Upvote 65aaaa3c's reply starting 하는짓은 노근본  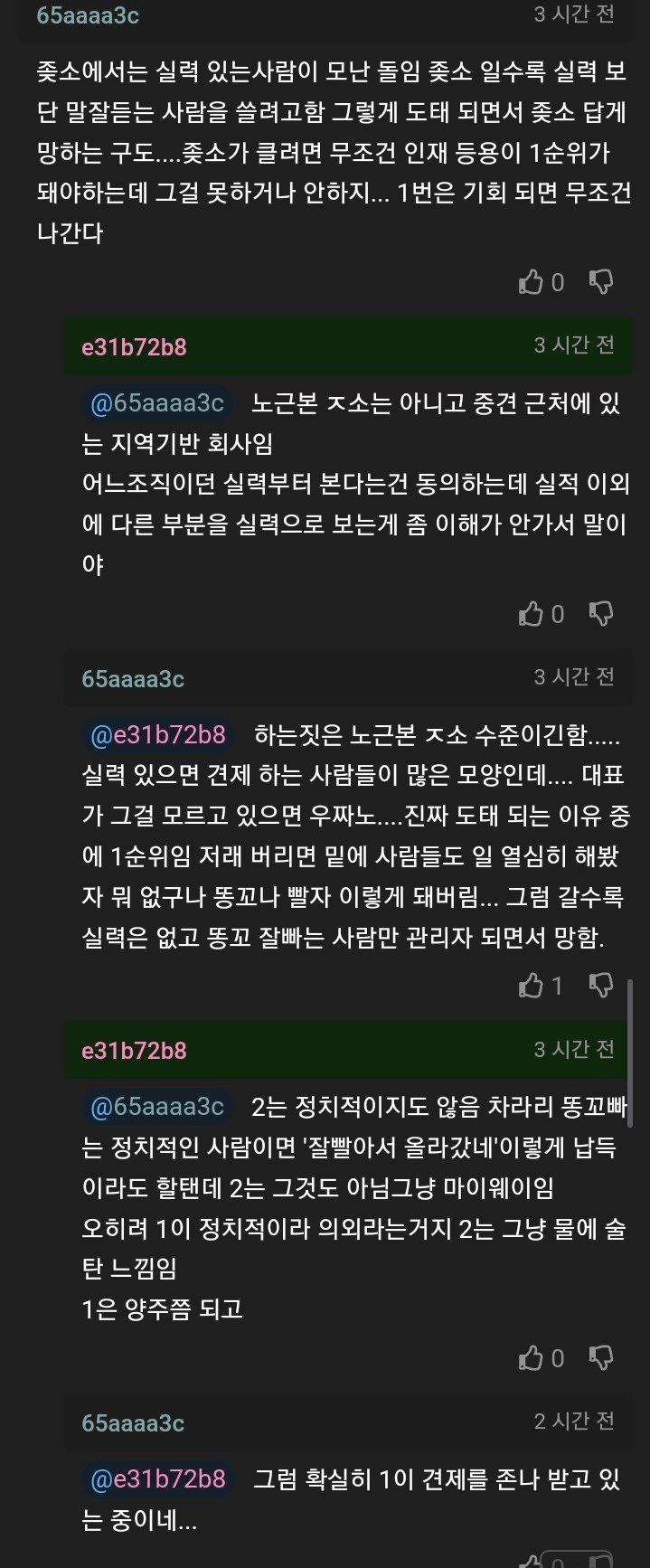point(531,985)
